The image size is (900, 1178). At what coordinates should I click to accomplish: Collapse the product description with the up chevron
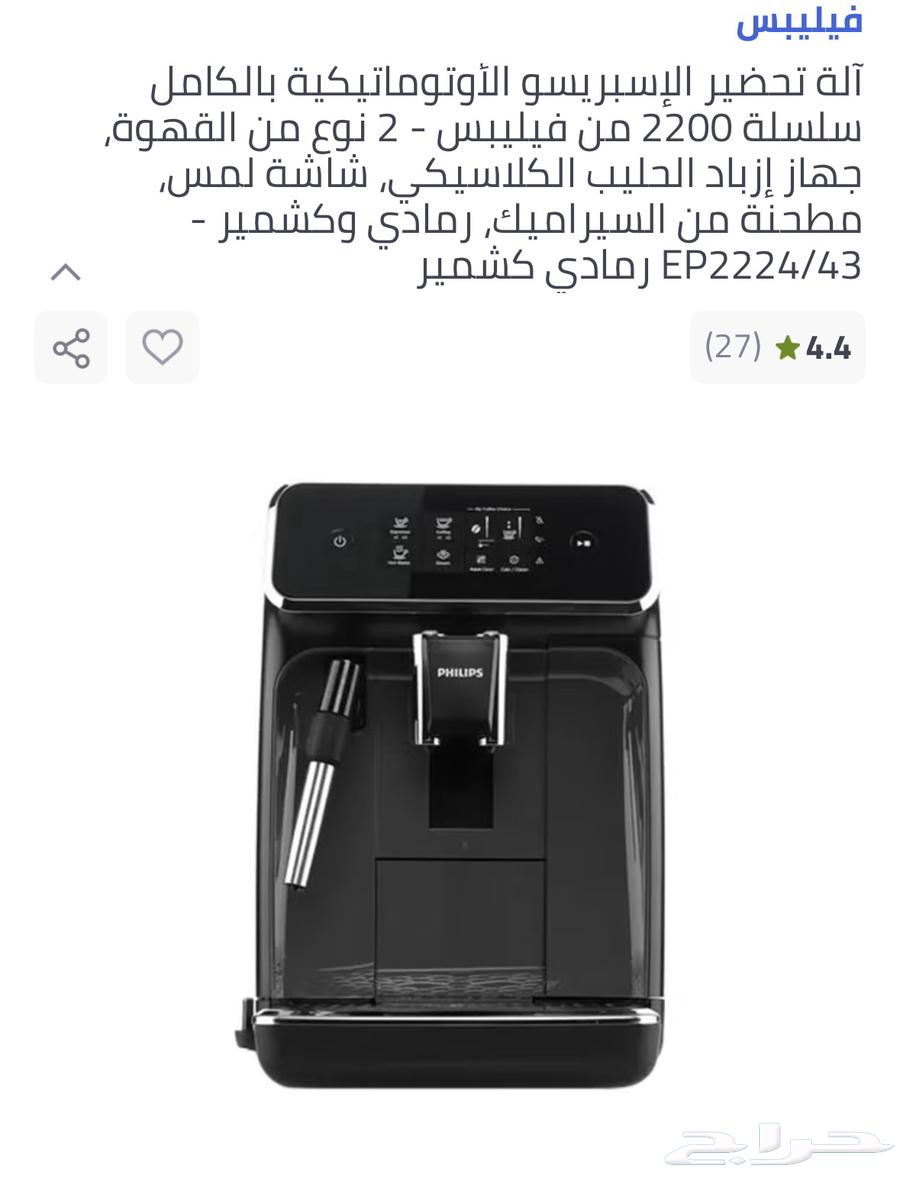click(64, 271)
